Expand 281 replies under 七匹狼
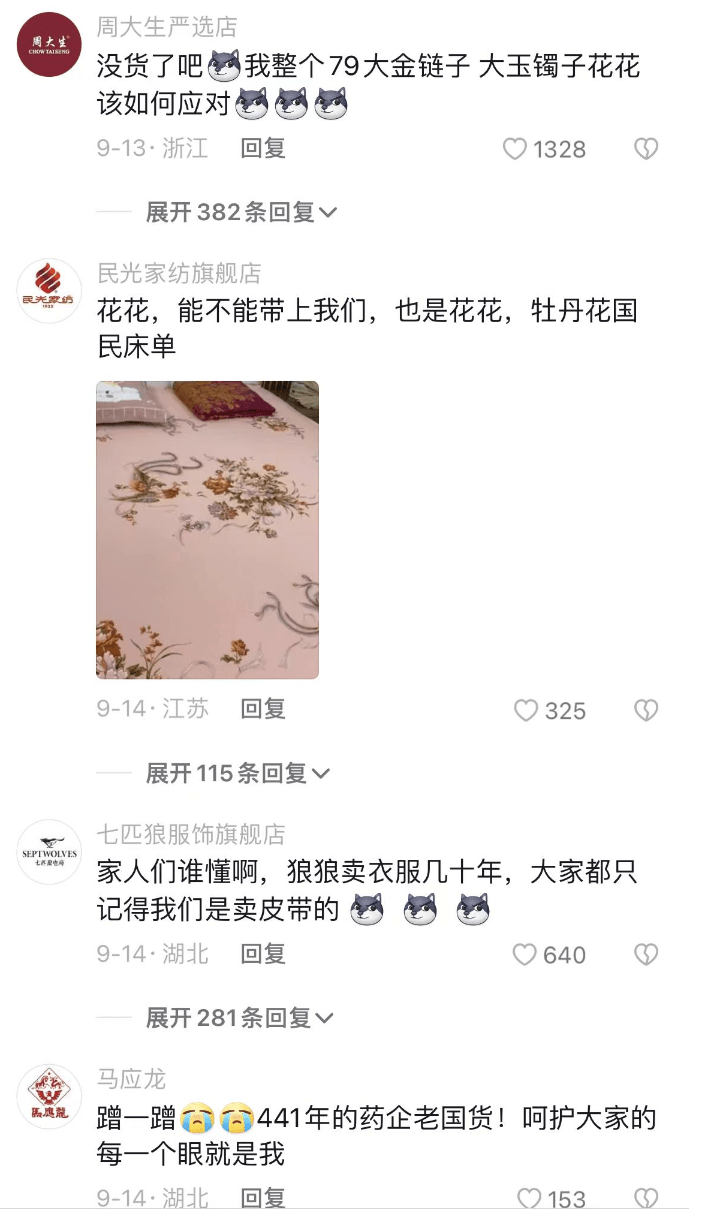Screen dimensions: 714x1214 (239, 1018)
